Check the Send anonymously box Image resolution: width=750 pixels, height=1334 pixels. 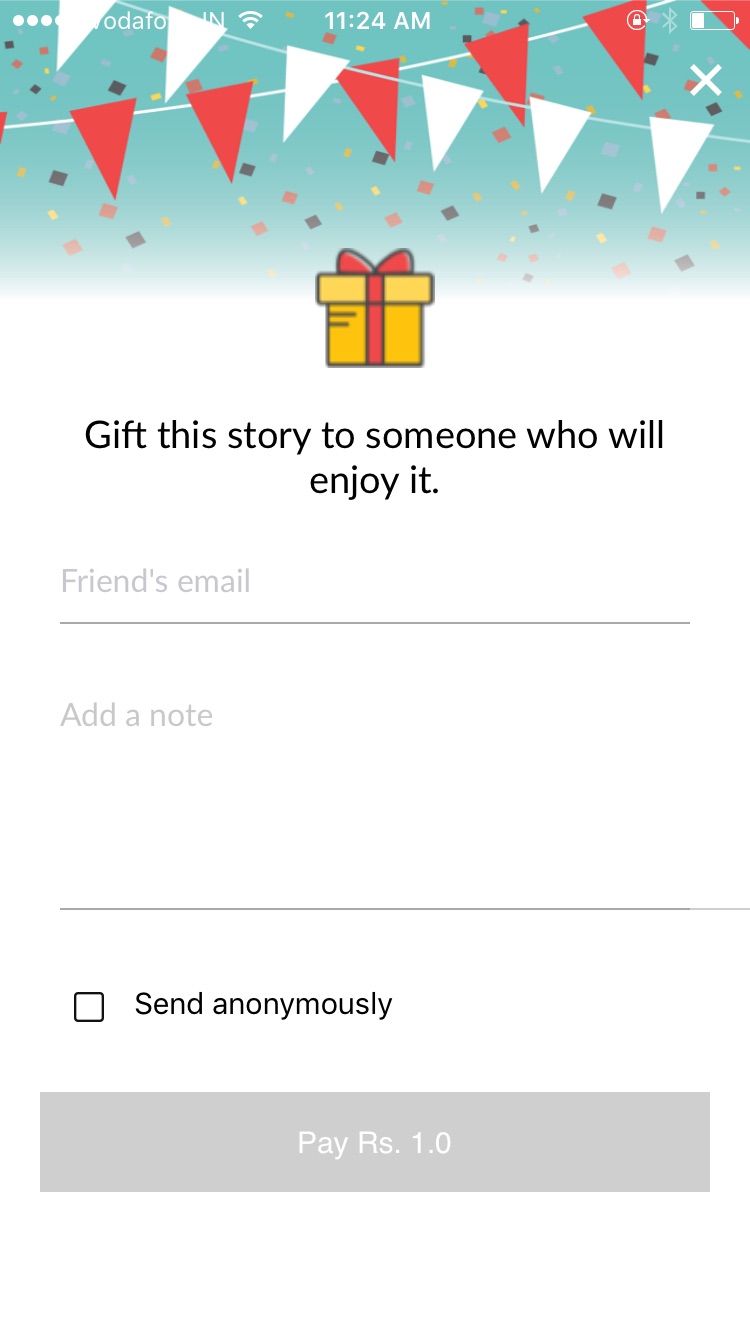(x=89, y=1007)
